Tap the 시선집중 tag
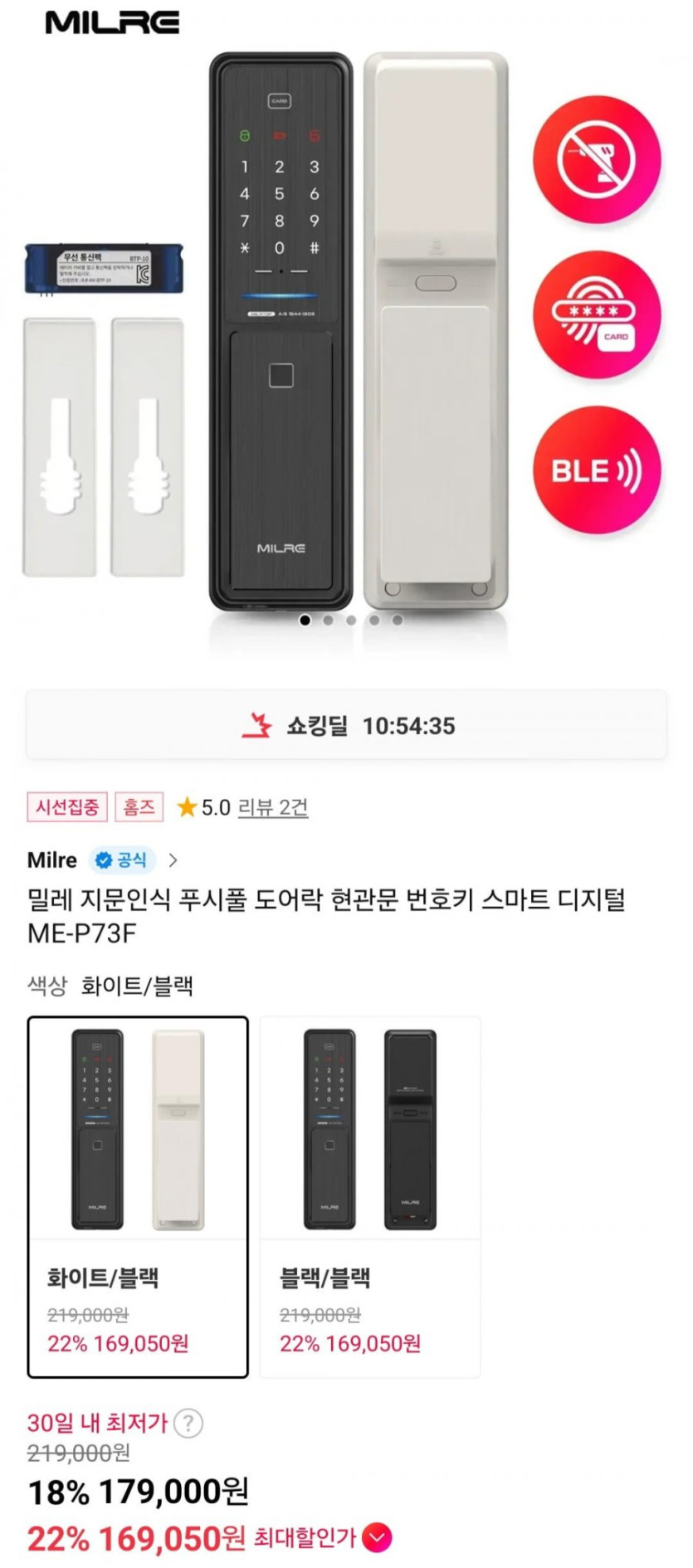 [x=67, y=807]
